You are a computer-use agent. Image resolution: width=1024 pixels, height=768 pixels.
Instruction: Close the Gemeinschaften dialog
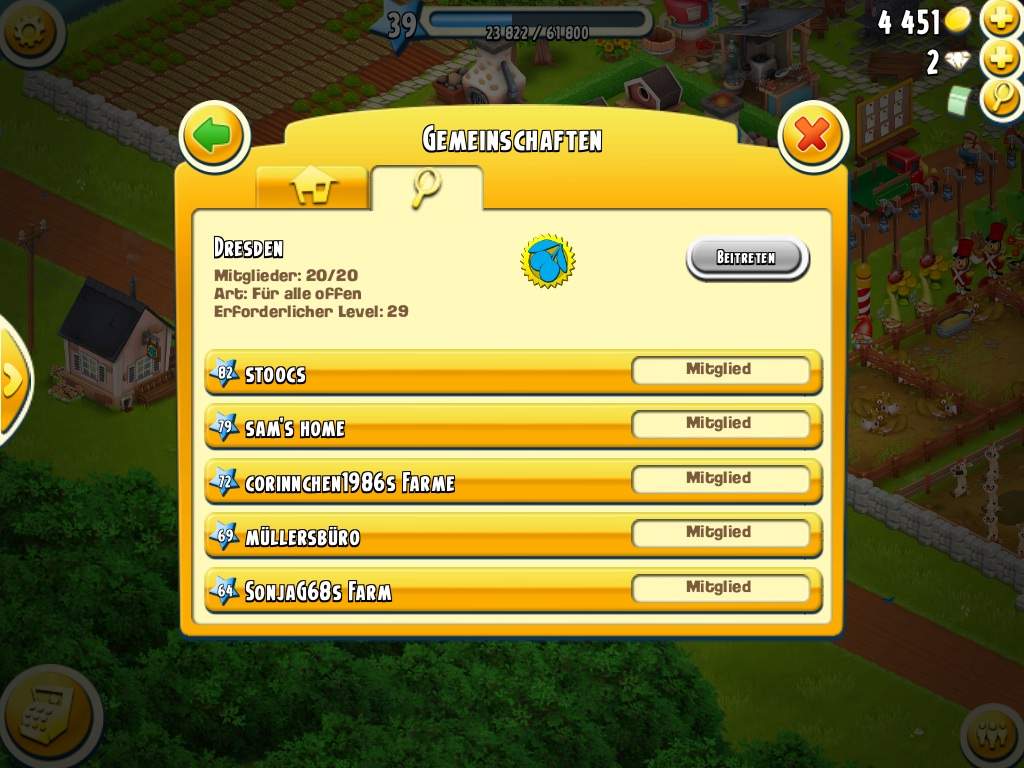click(812, 135)
